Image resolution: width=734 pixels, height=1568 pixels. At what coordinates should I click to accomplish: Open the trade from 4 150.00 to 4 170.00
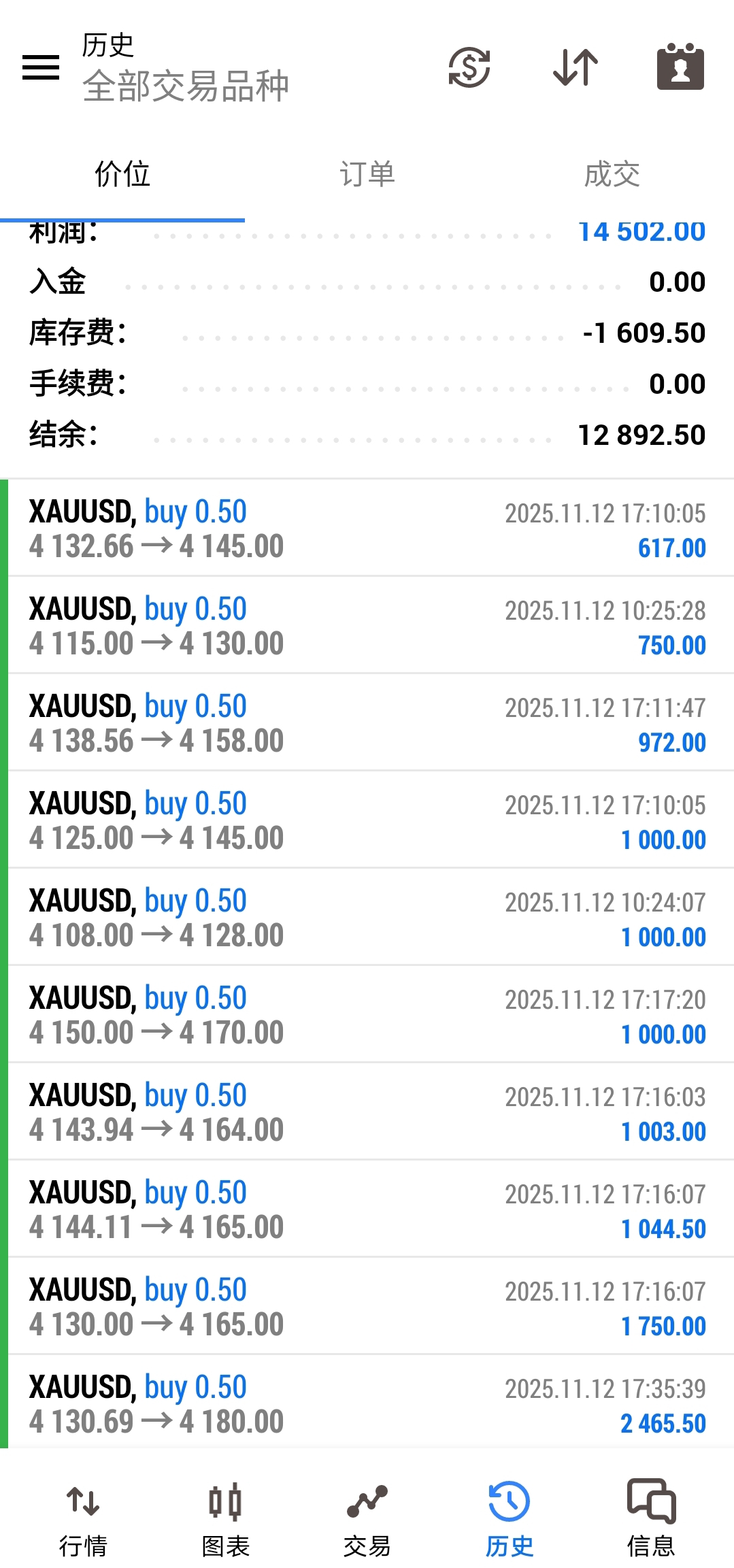pos(367,1015)
